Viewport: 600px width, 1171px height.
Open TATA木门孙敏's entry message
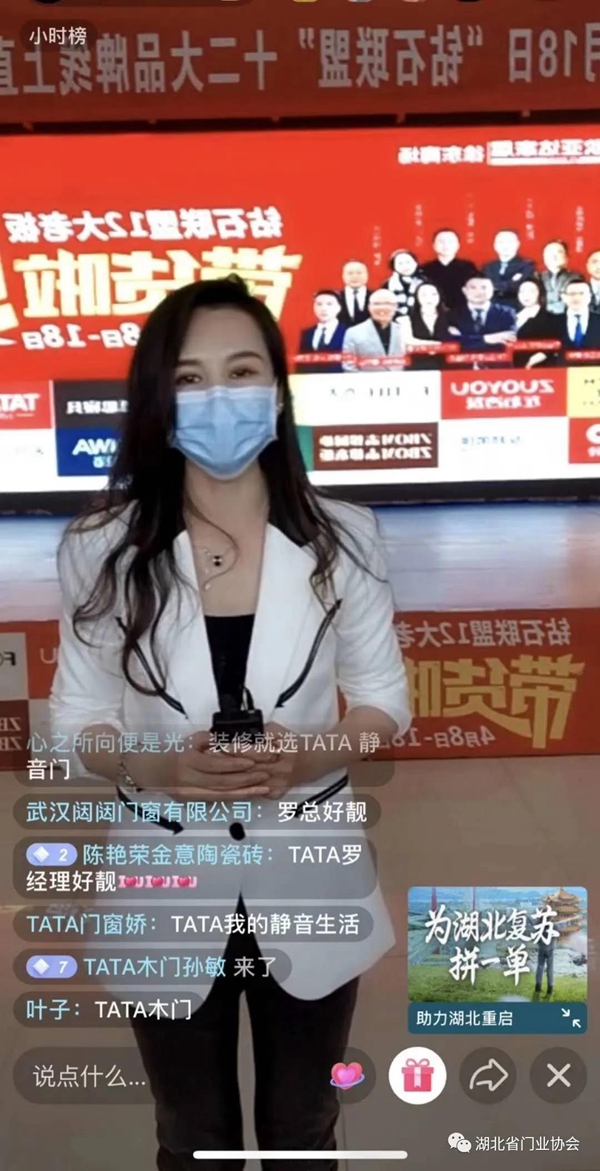coord(152,967)
